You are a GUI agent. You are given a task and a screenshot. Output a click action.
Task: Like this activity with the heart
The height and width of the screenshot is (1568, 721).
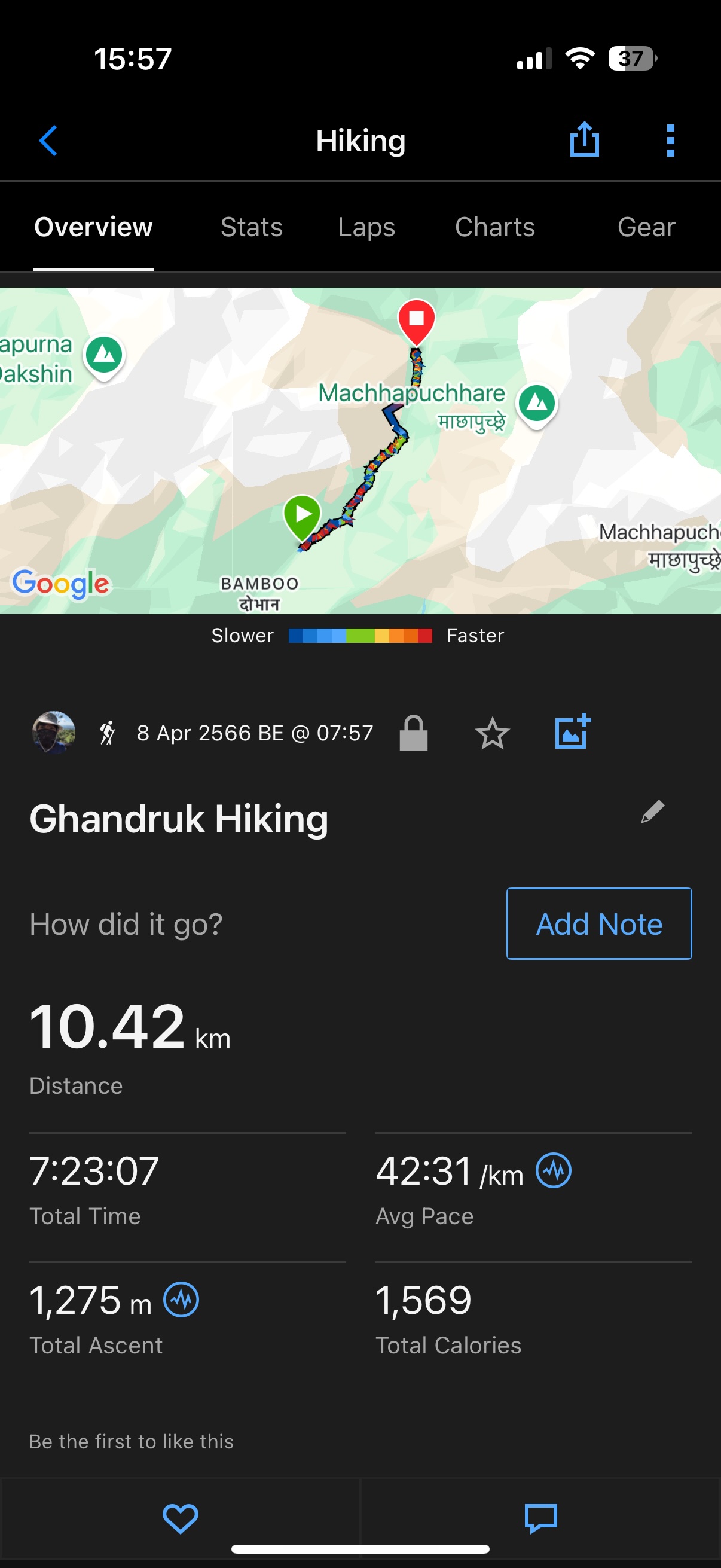(x=180, y=1518)
